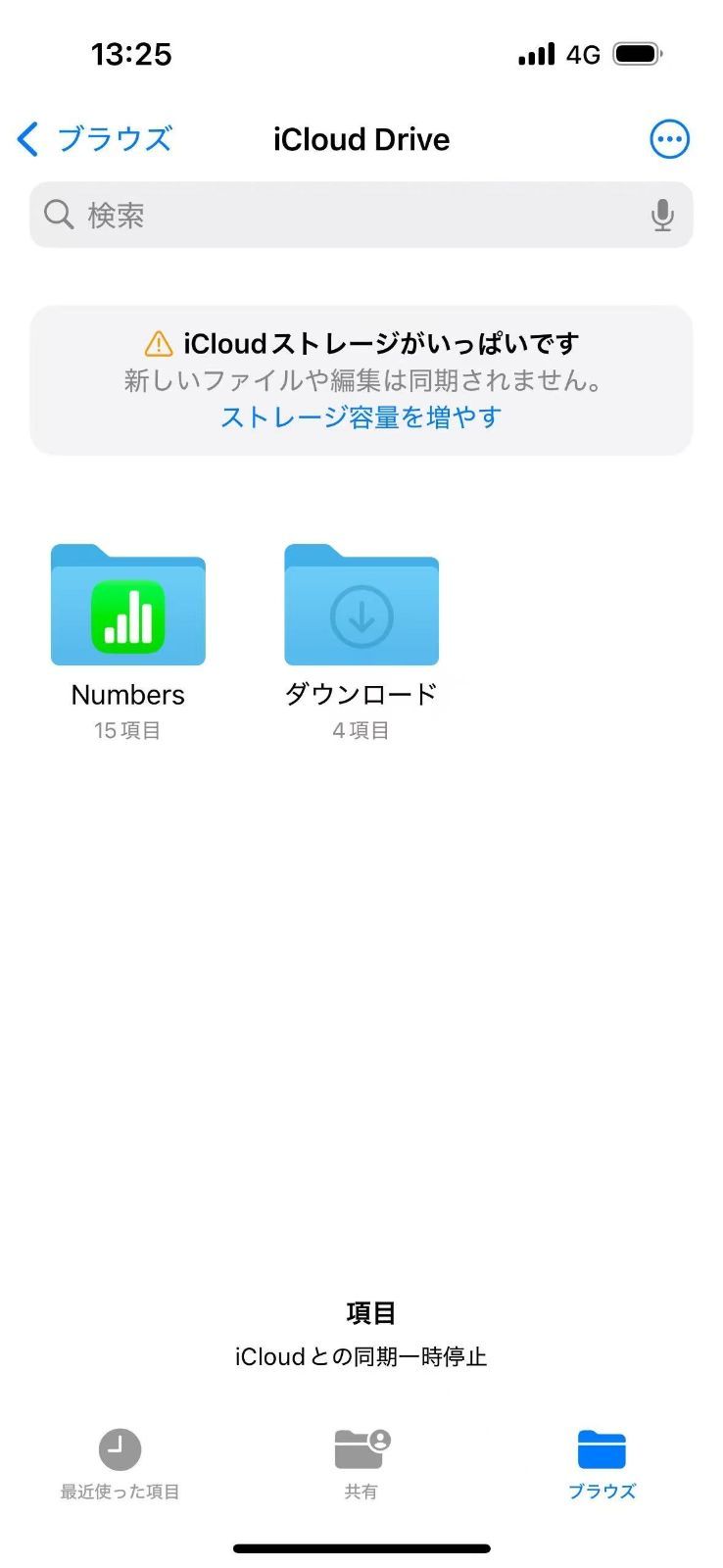Start voice search with the microphone
Image resolution: width=723 pixels, height=1568 pixels.
(662, 216)
